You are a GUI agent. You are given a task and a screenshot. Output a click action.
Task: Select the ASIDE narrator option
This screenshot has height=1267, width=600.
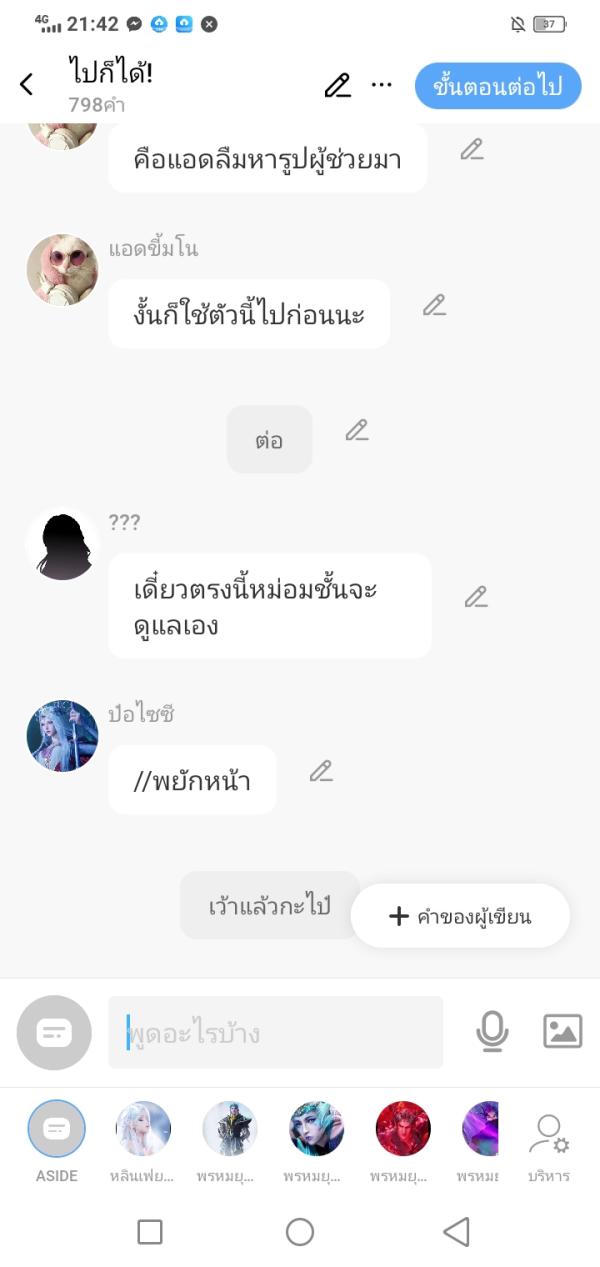(x=57, y=1129)
